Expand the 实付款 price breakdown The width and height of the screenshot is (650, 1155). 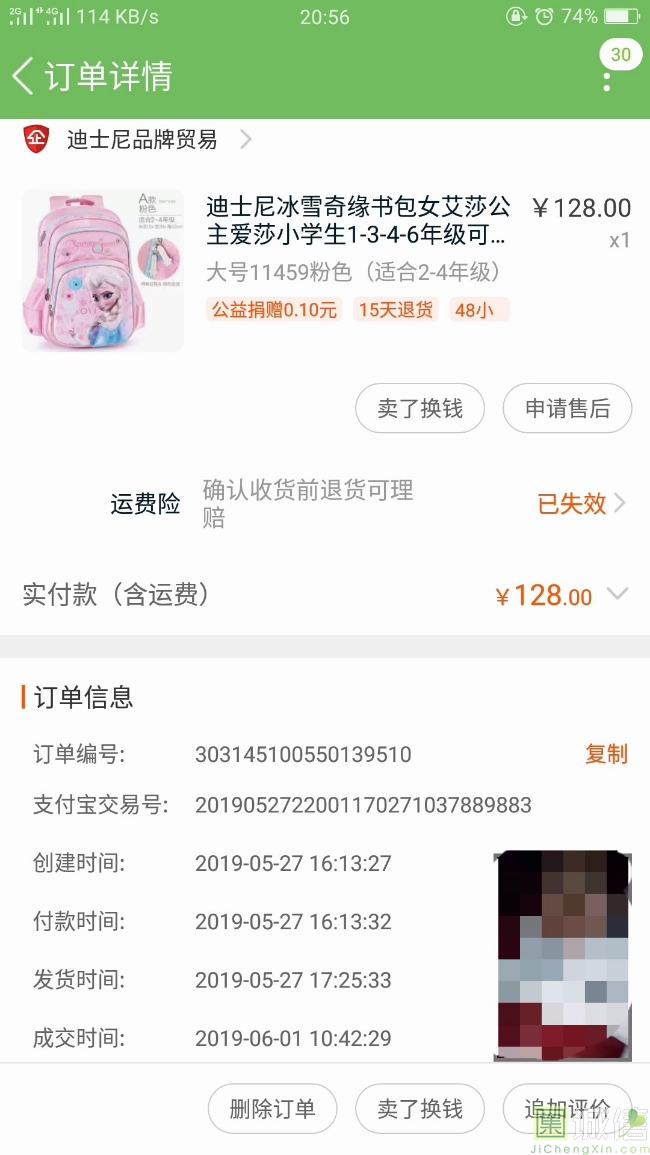coord(617,595)
